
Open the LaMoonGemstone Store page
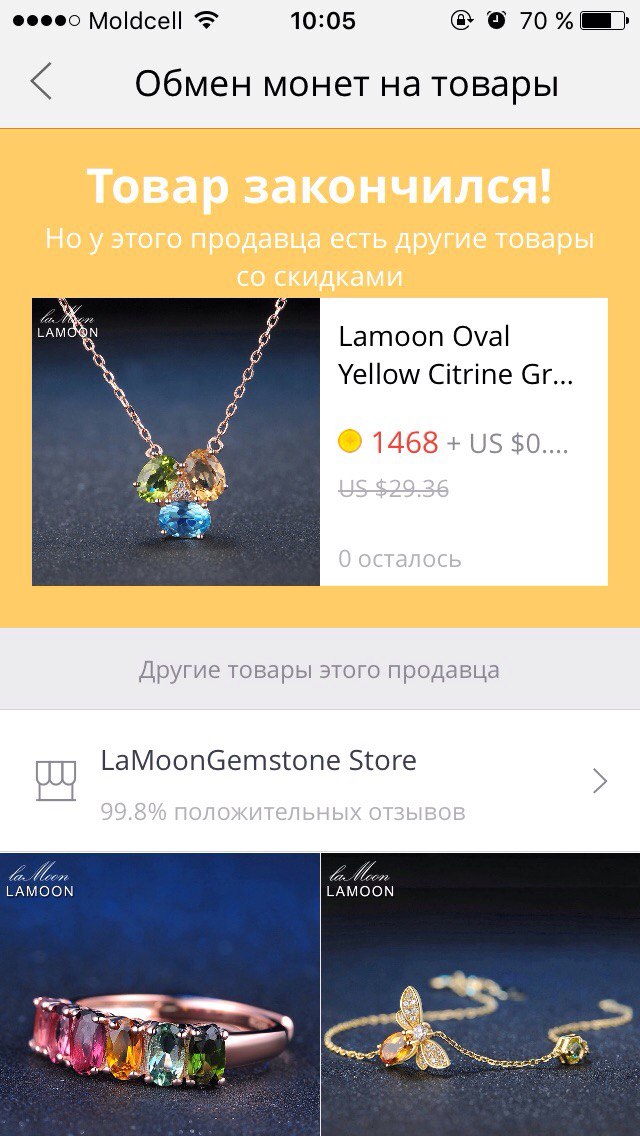(320, 781)
